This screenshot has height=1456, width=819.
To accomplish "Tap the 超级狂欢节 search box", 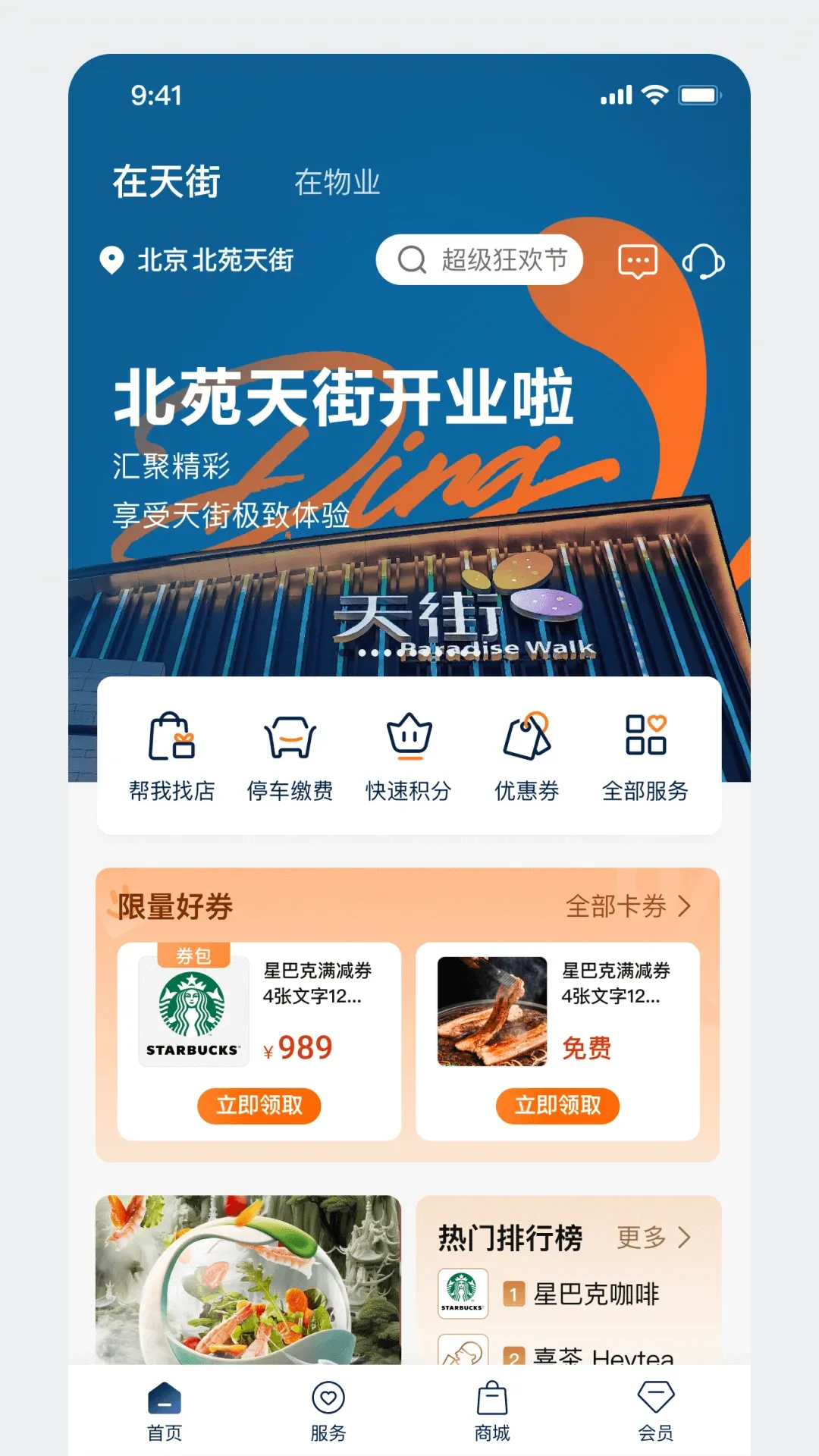I will tap(479, 260).
